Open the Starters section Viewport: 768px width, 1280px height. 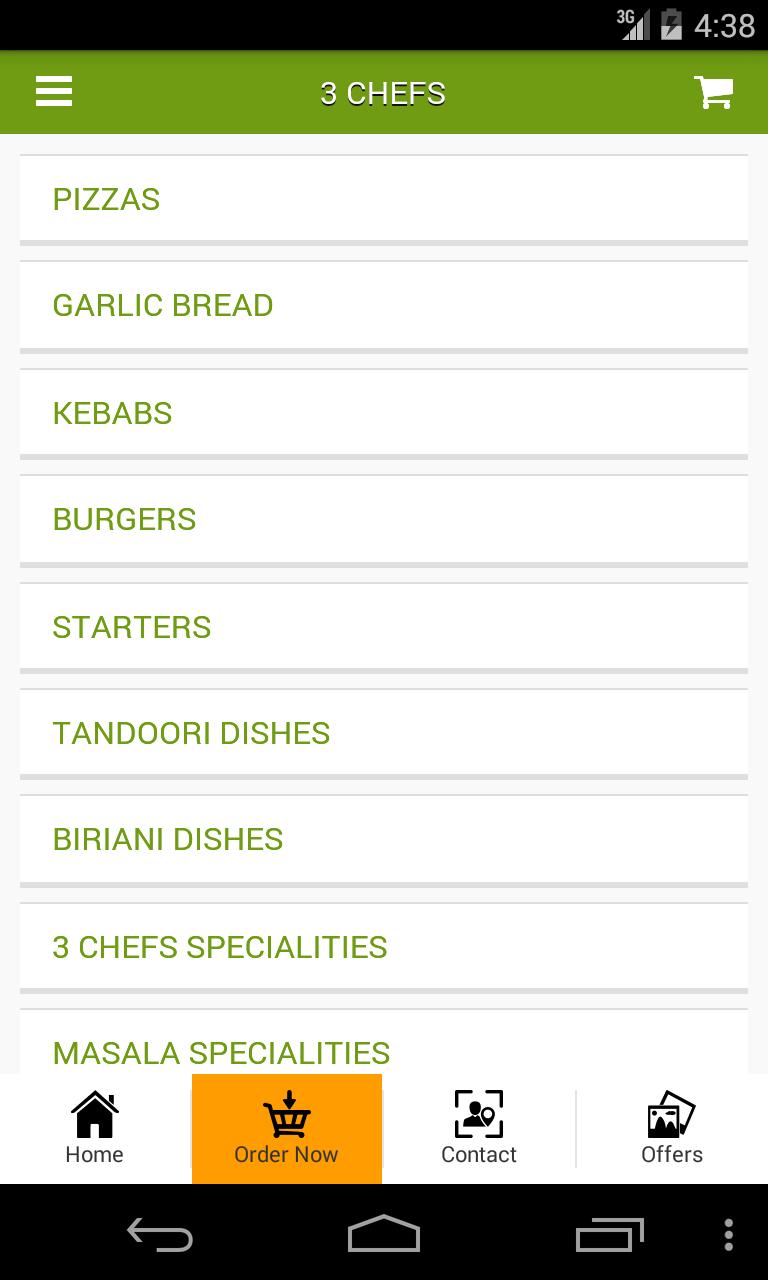pyautogui.click(x=384, y=627)
